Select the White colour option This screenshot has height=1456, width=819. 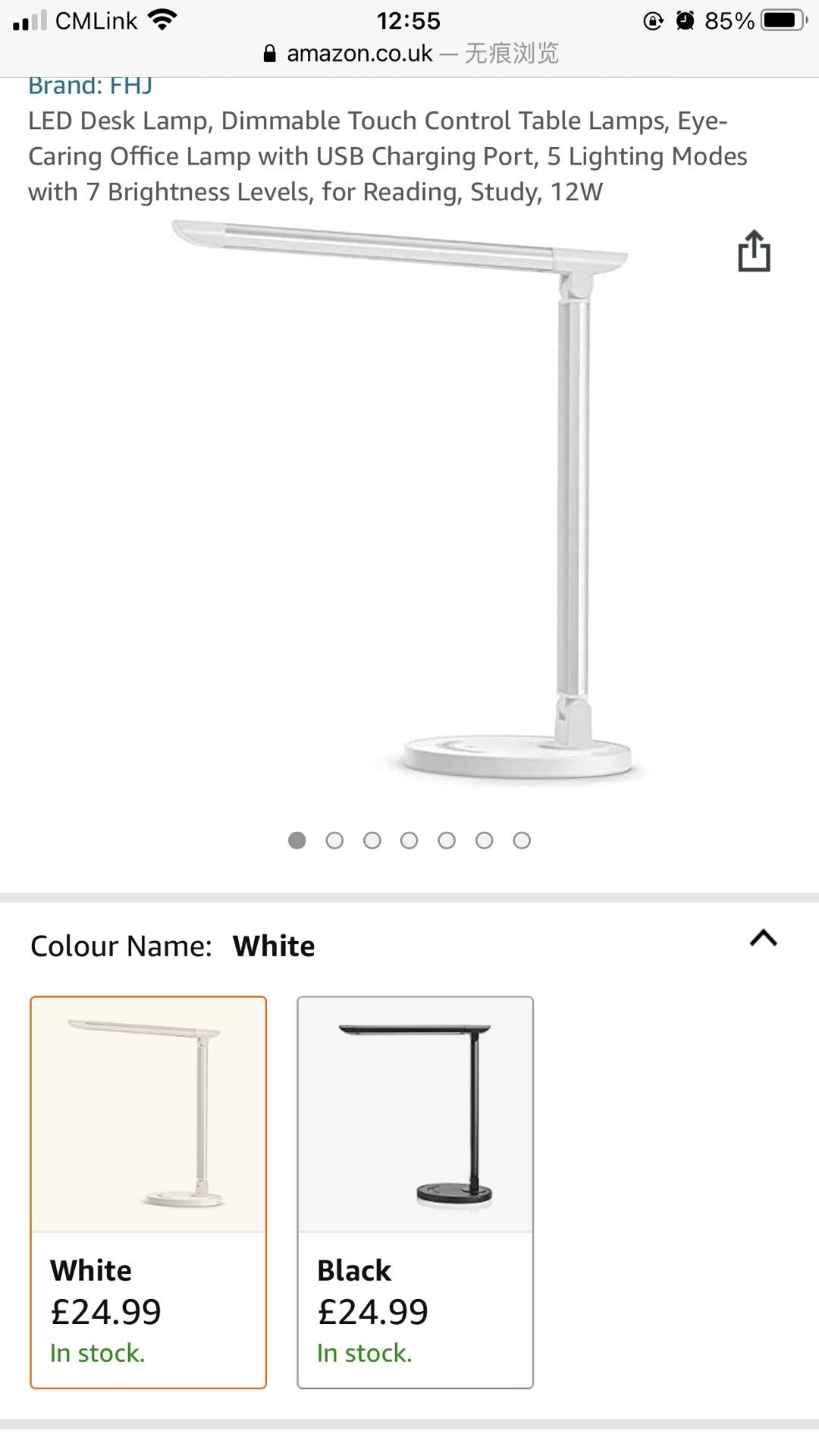point(148,1191)
